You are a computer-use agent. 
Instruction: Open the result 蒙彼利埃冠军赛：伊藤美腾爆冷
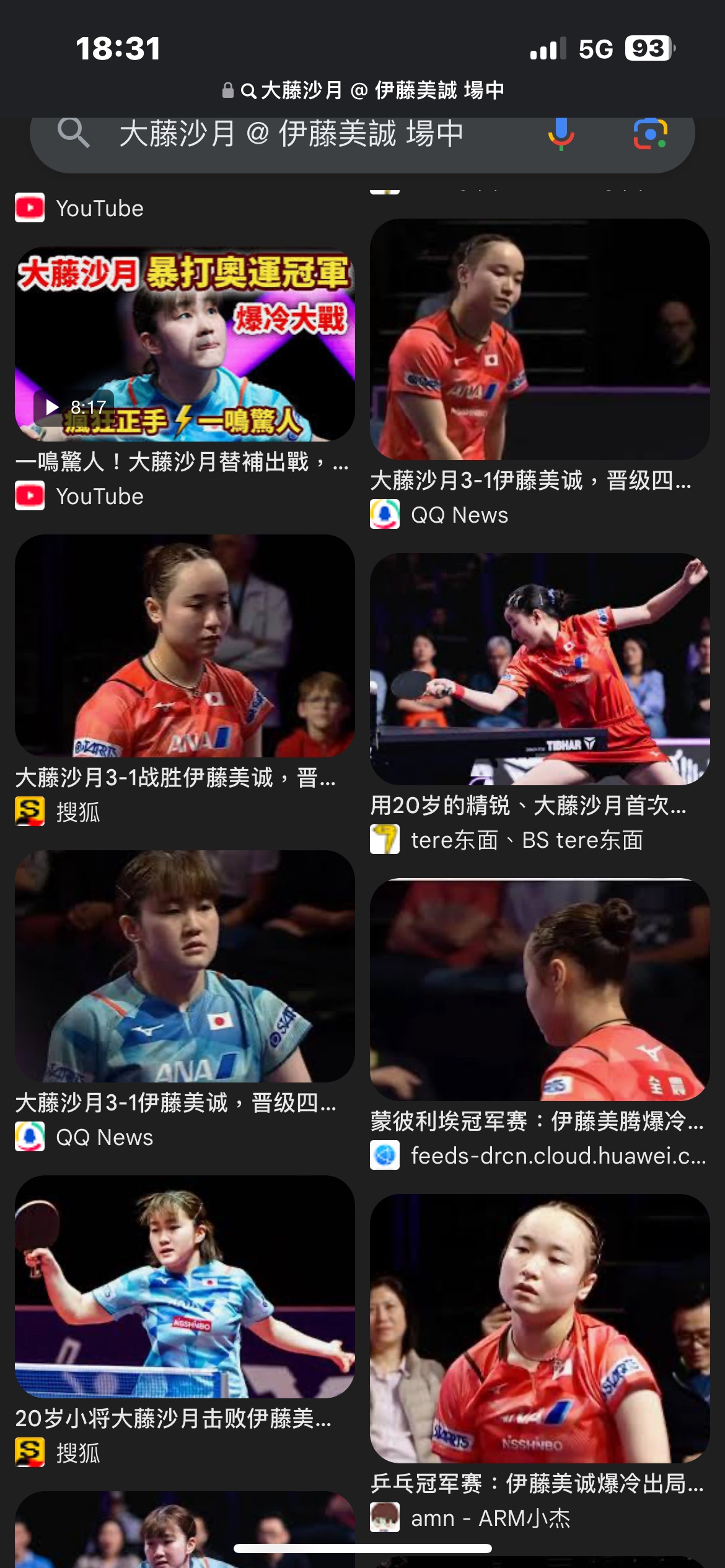coord(539,990)
